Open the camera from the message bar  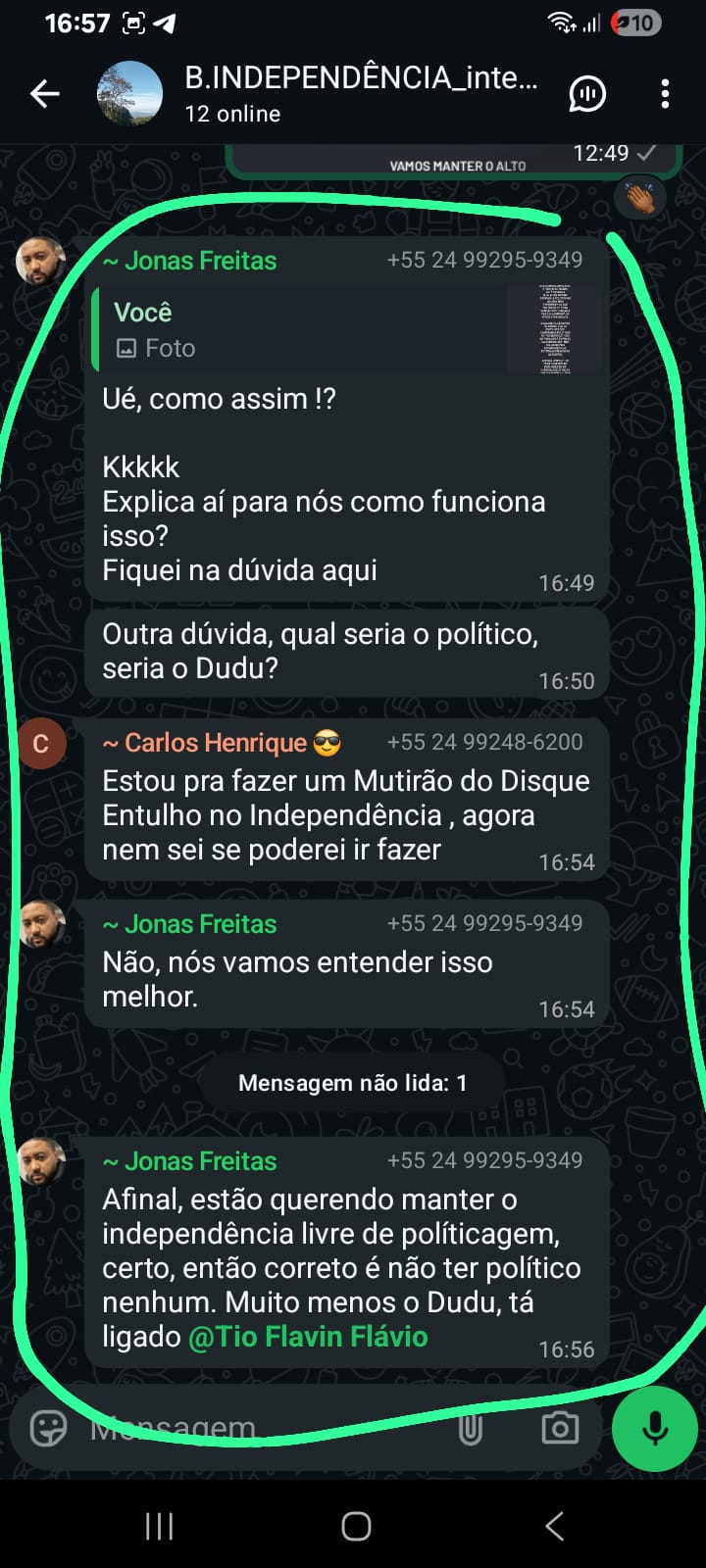coord(560,1428)
